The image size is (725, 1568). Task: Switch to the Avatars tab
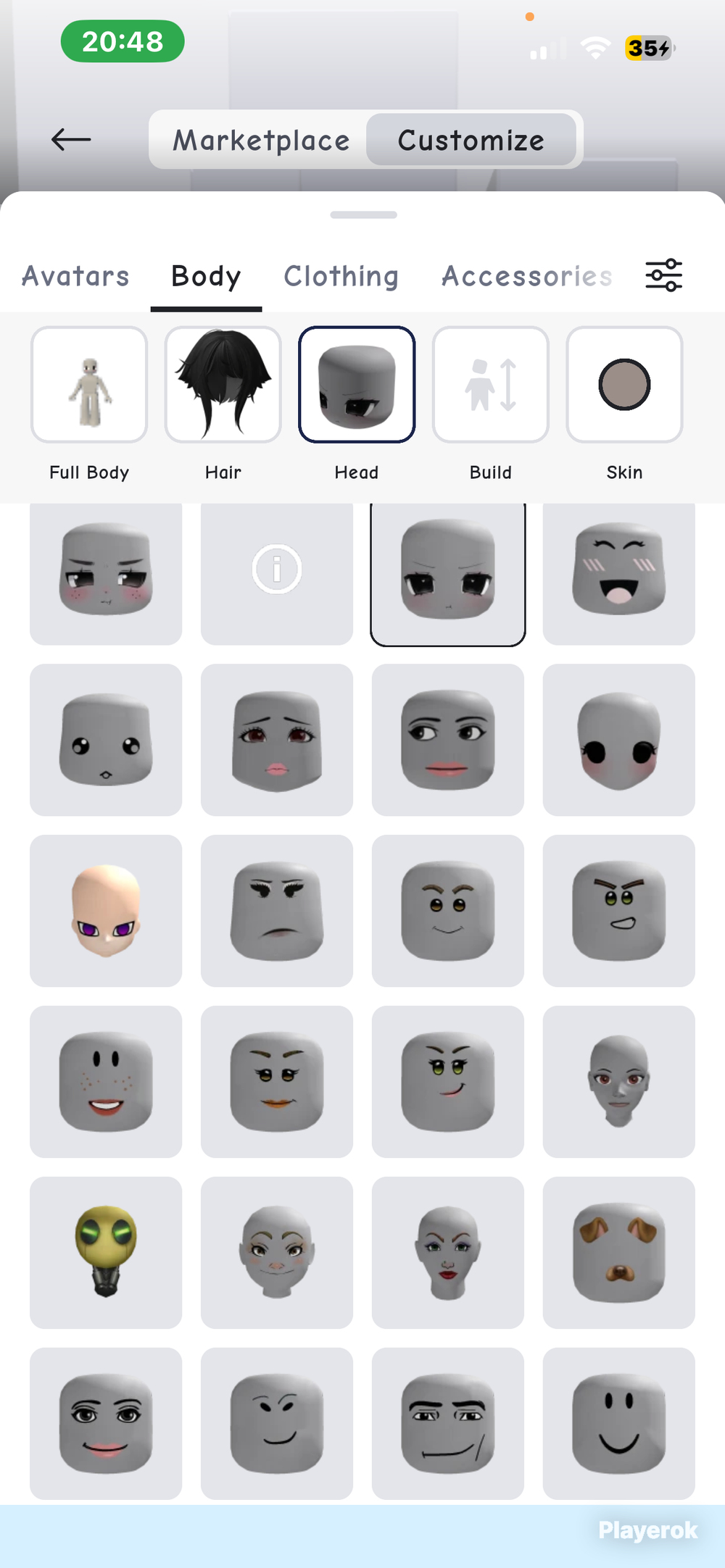click(75, 276)
